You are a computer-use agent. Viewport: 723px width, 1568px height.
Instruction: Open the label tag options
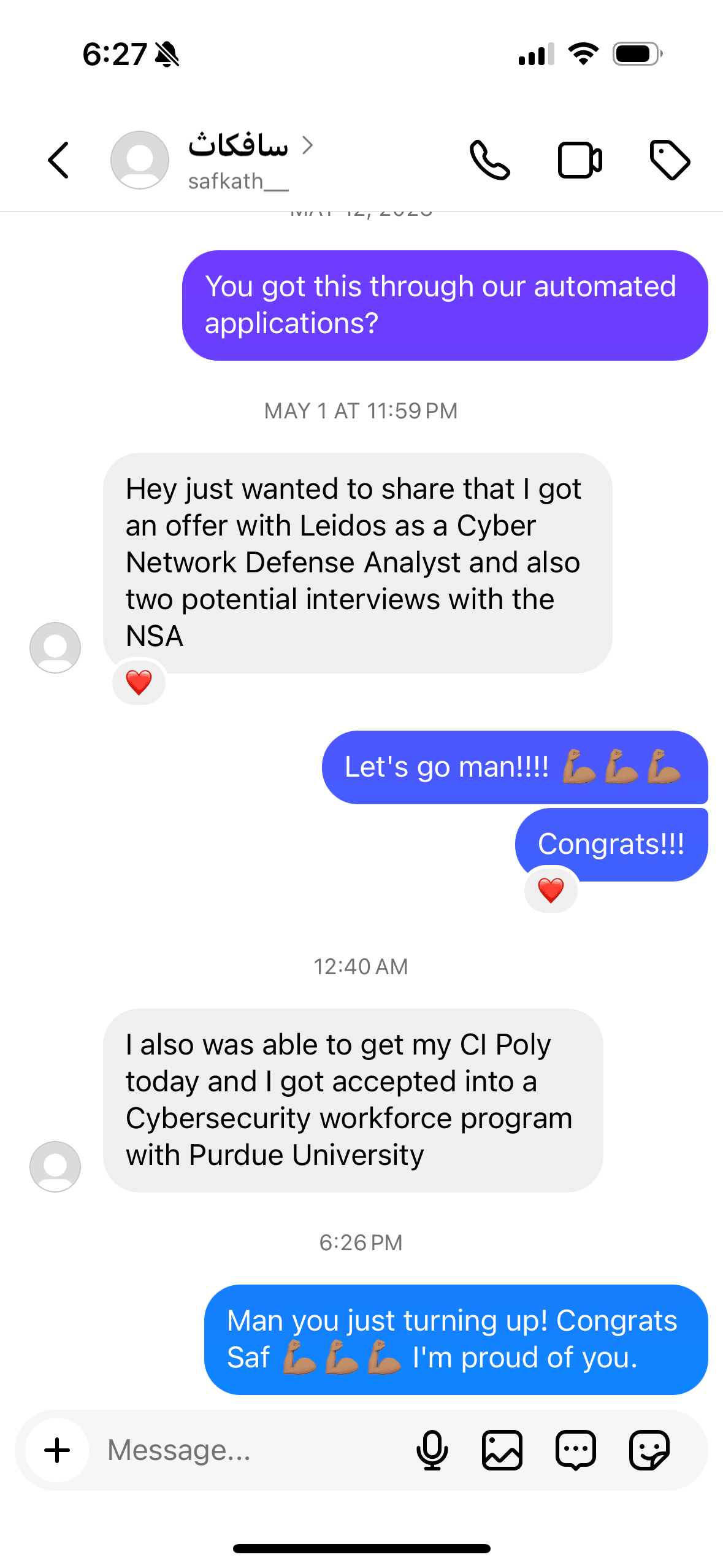click(x=670, y=160)
